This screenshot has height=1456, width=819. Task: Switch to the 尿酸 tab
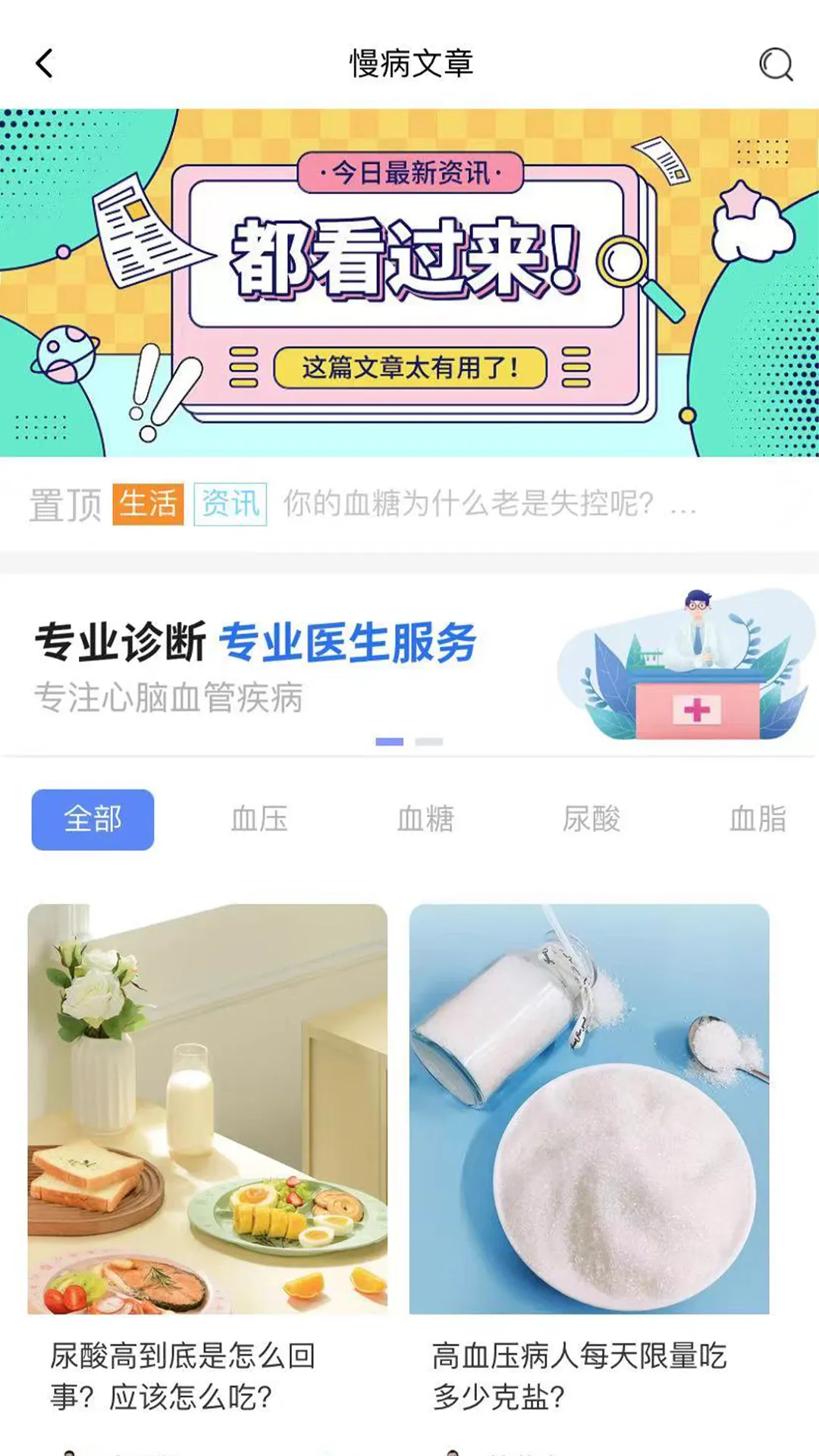coord(591,820)
